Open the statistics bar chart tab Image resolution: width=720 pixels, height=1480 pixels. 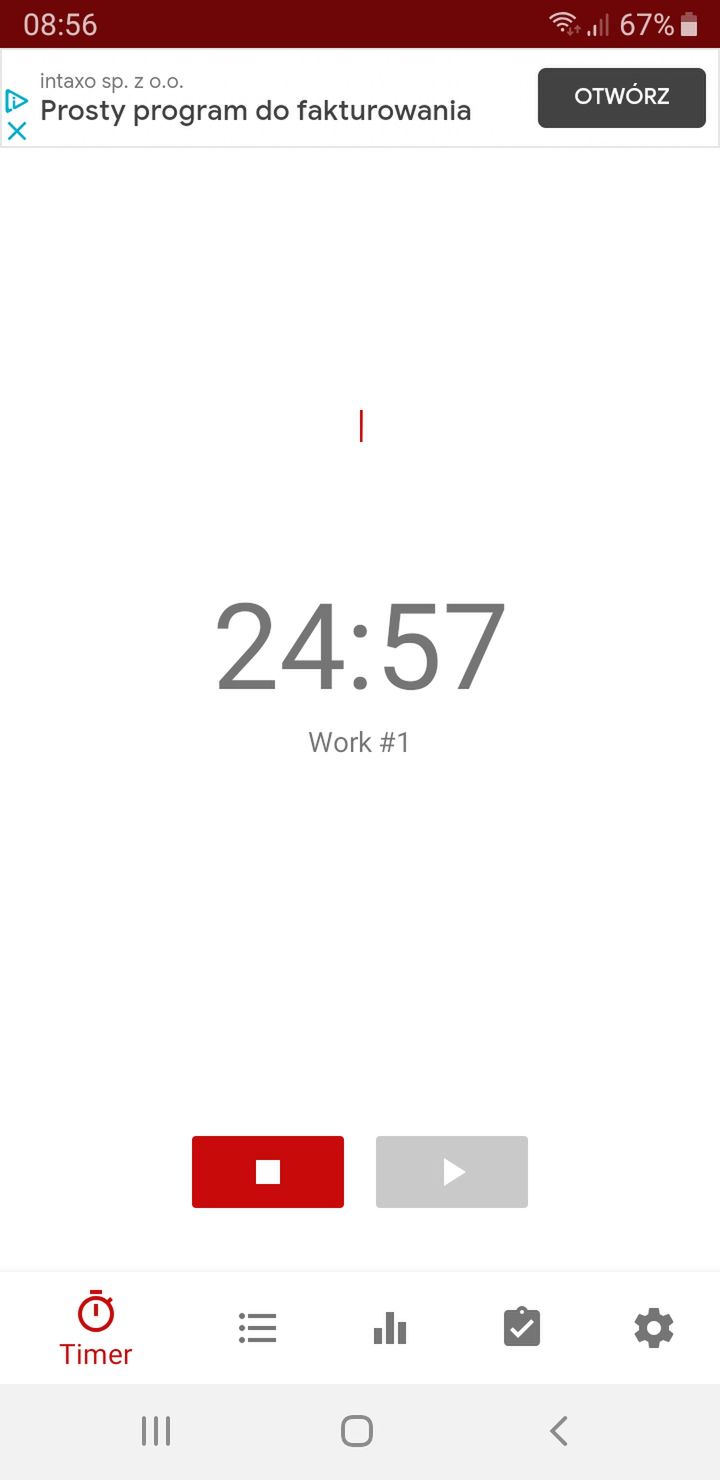coord(390,1328)
